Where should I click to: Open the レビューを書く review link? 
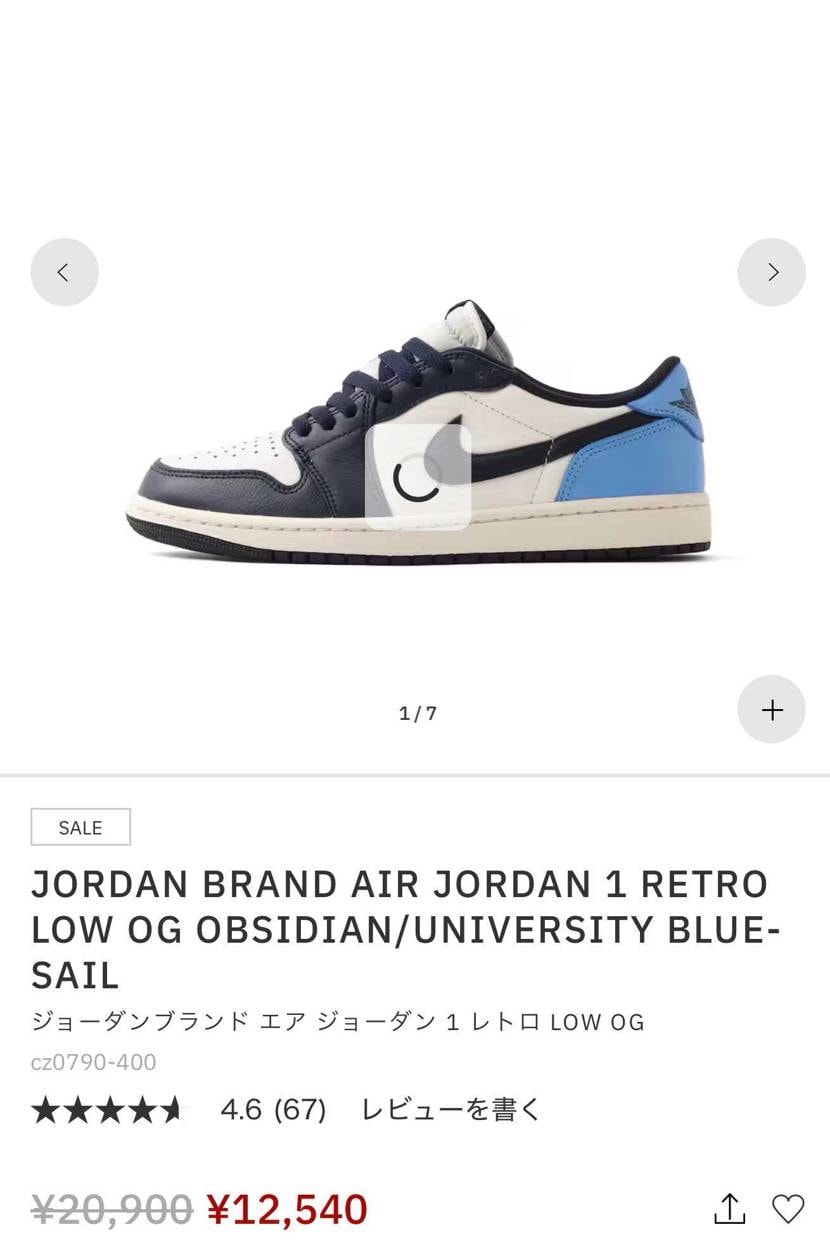450,1109
